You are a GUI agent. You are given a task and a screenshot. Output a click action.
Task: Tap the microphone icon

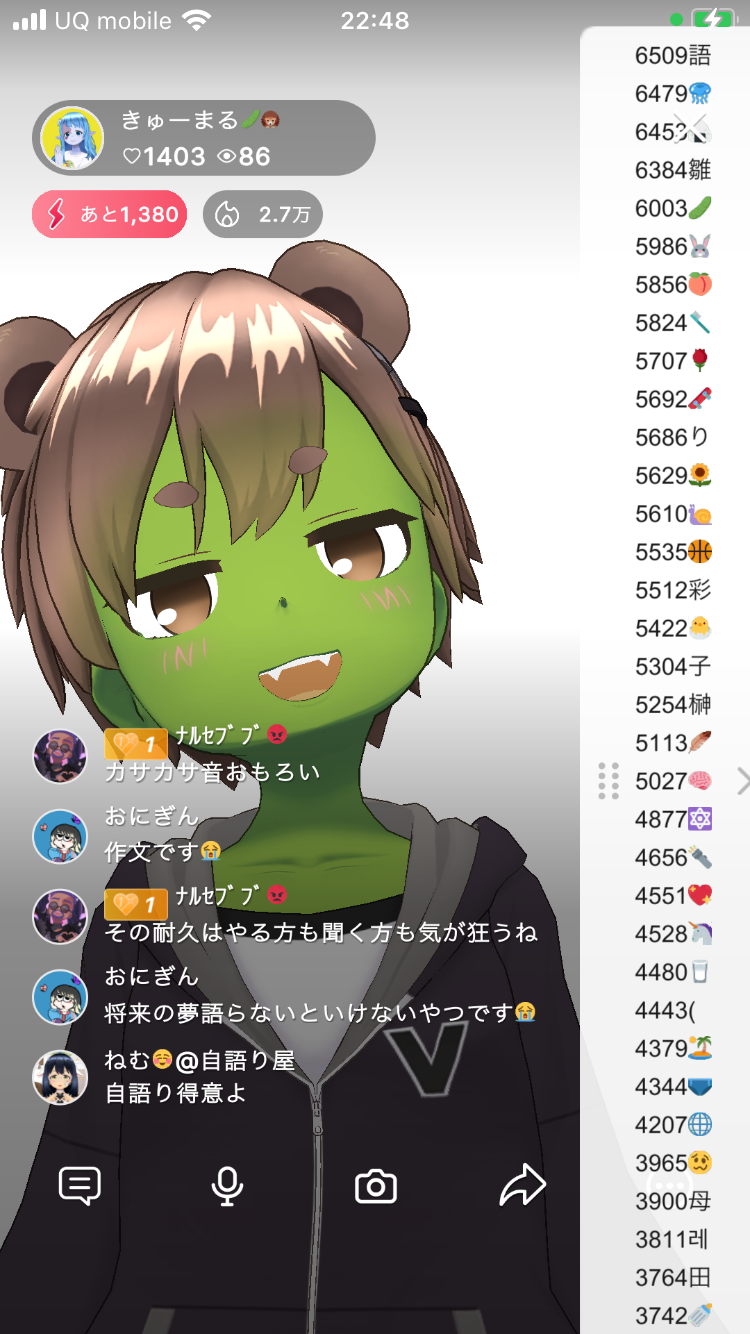(227, 1186)
